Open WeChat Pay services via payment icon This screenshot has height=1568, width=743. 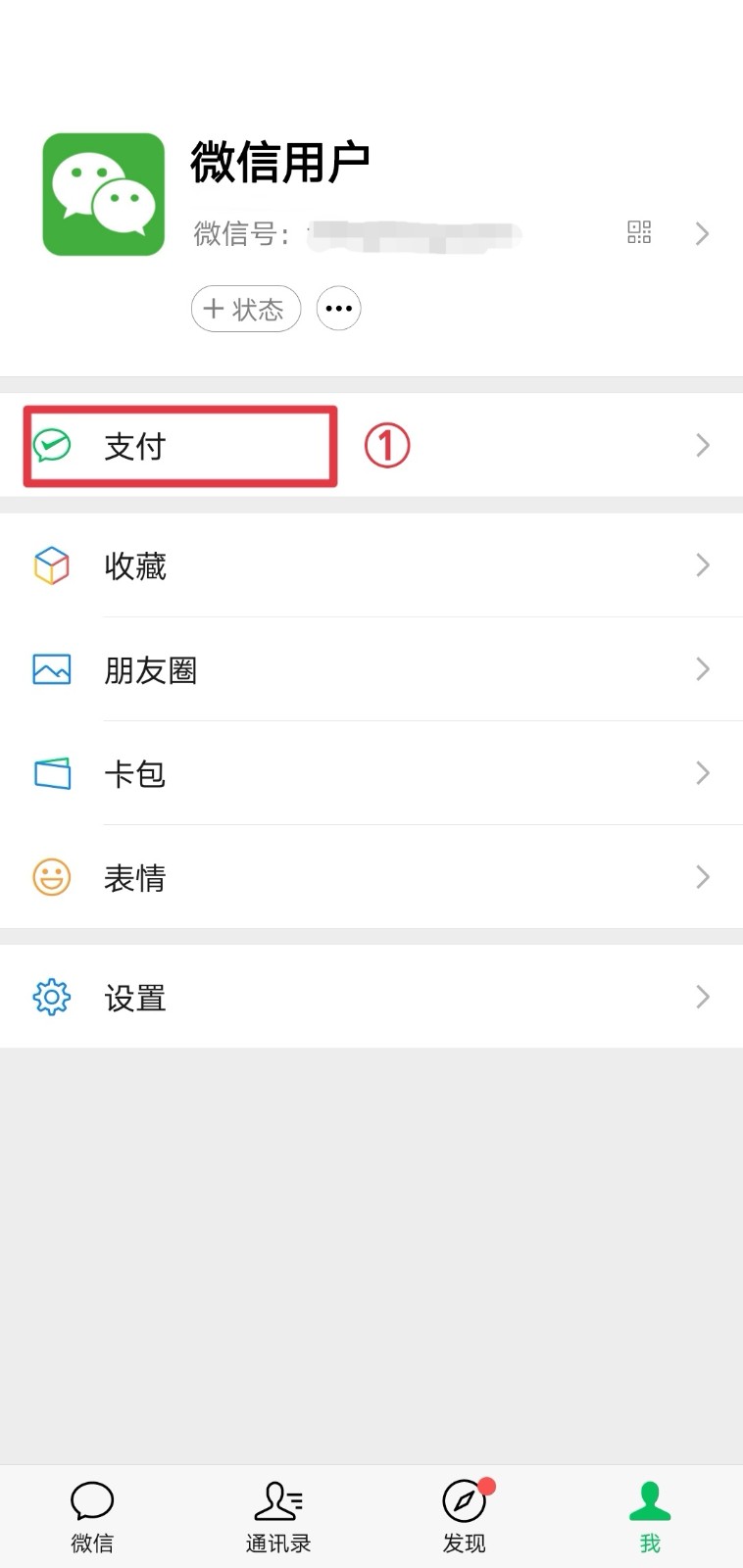coord(53,446)
